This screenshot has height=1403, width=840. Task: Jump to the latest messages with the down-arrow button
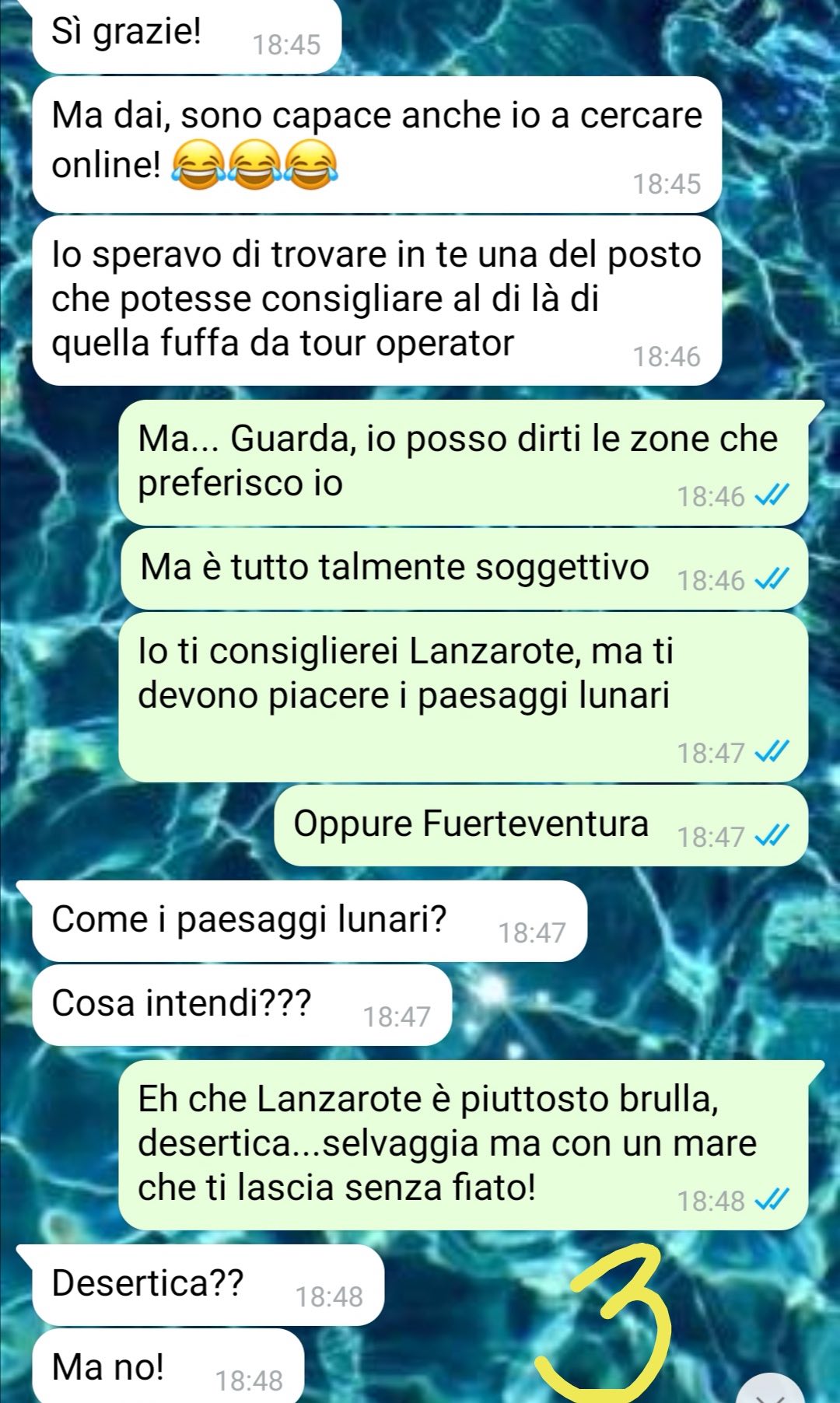(x=771, y=1390)
